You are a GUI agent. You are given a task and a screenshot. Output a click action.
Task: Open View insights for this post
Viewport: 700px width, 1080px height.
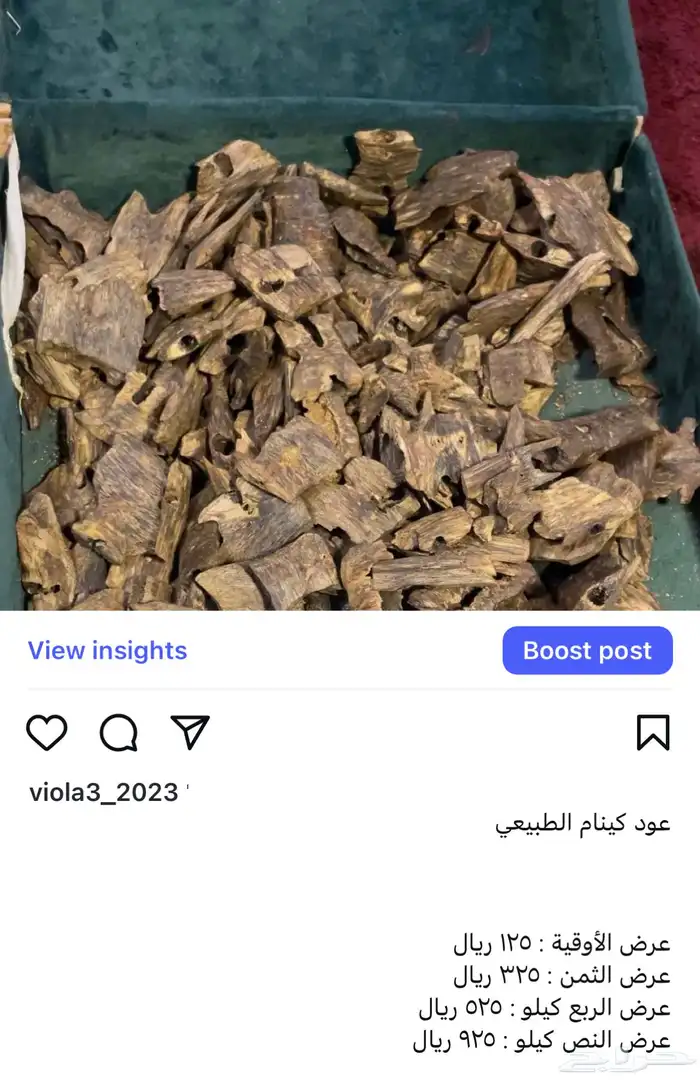pyautogui.click(x=107, y=650)
